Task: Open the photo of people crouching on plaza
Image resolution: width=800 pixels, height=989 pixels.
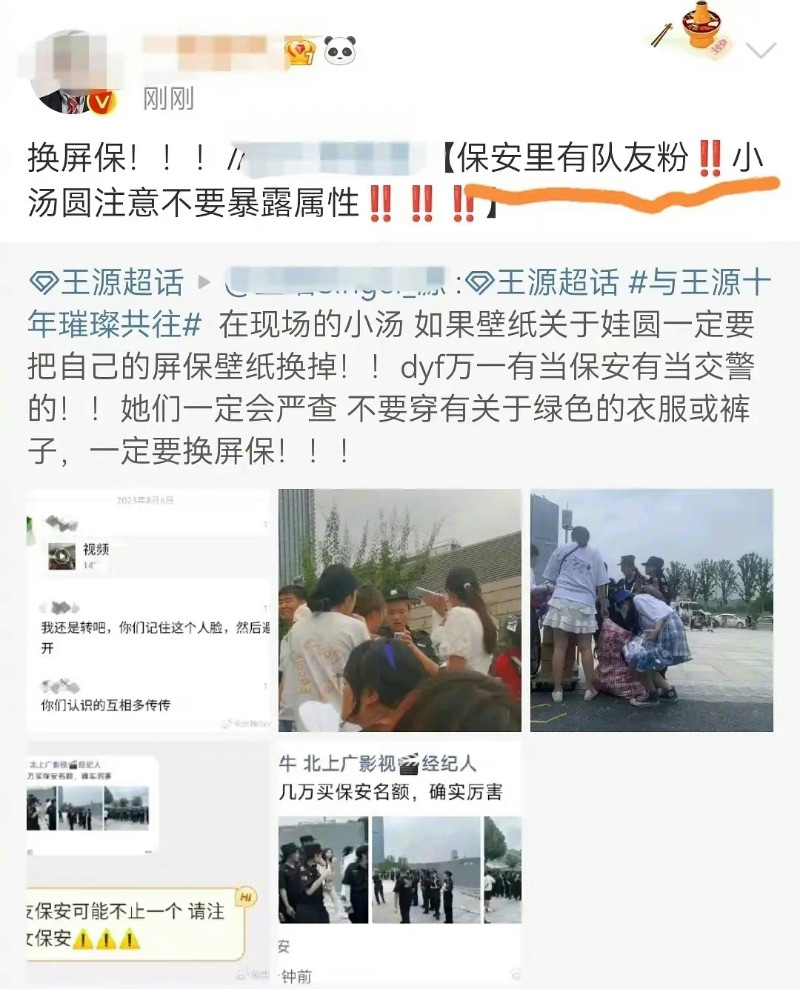Action: 651,610
